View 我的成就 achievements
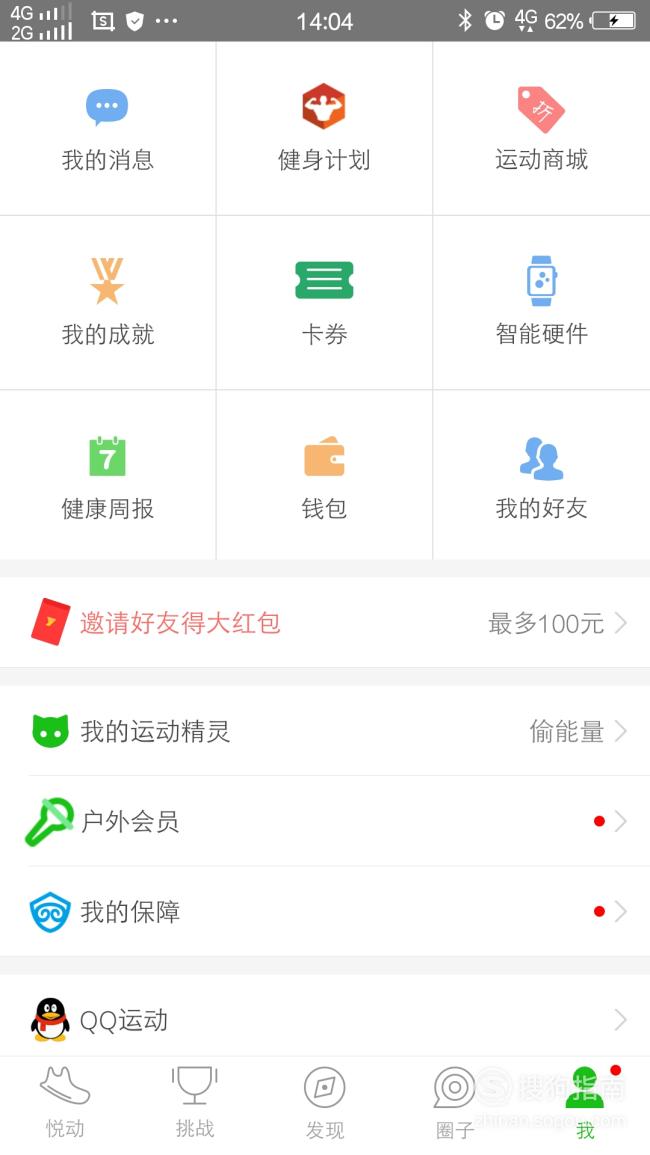The width and height of the screenshot is (650, 1155). pyautogui.click(x=108, y=303)
